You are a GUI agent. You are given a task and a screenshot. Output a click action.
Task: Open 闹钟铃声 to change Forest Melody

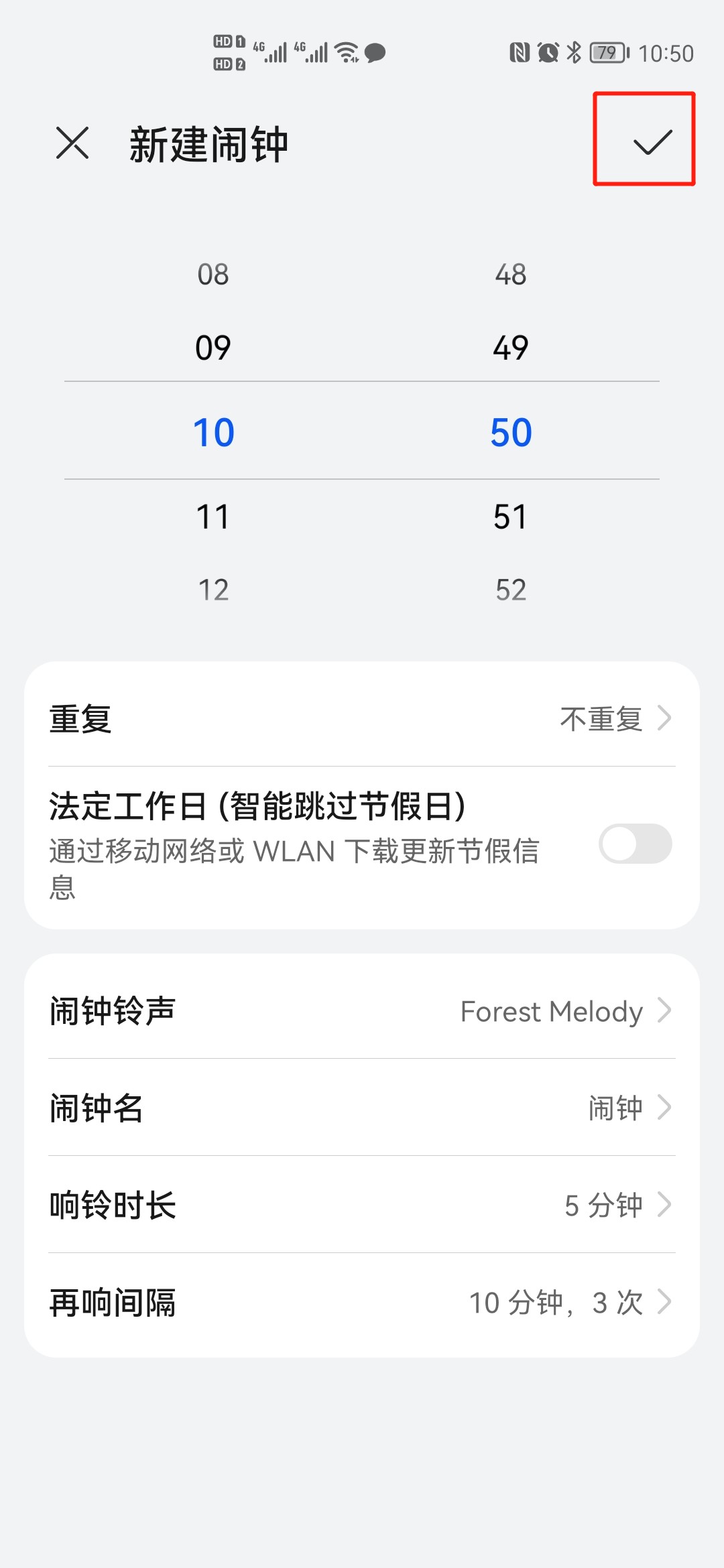coord(362,1010)
